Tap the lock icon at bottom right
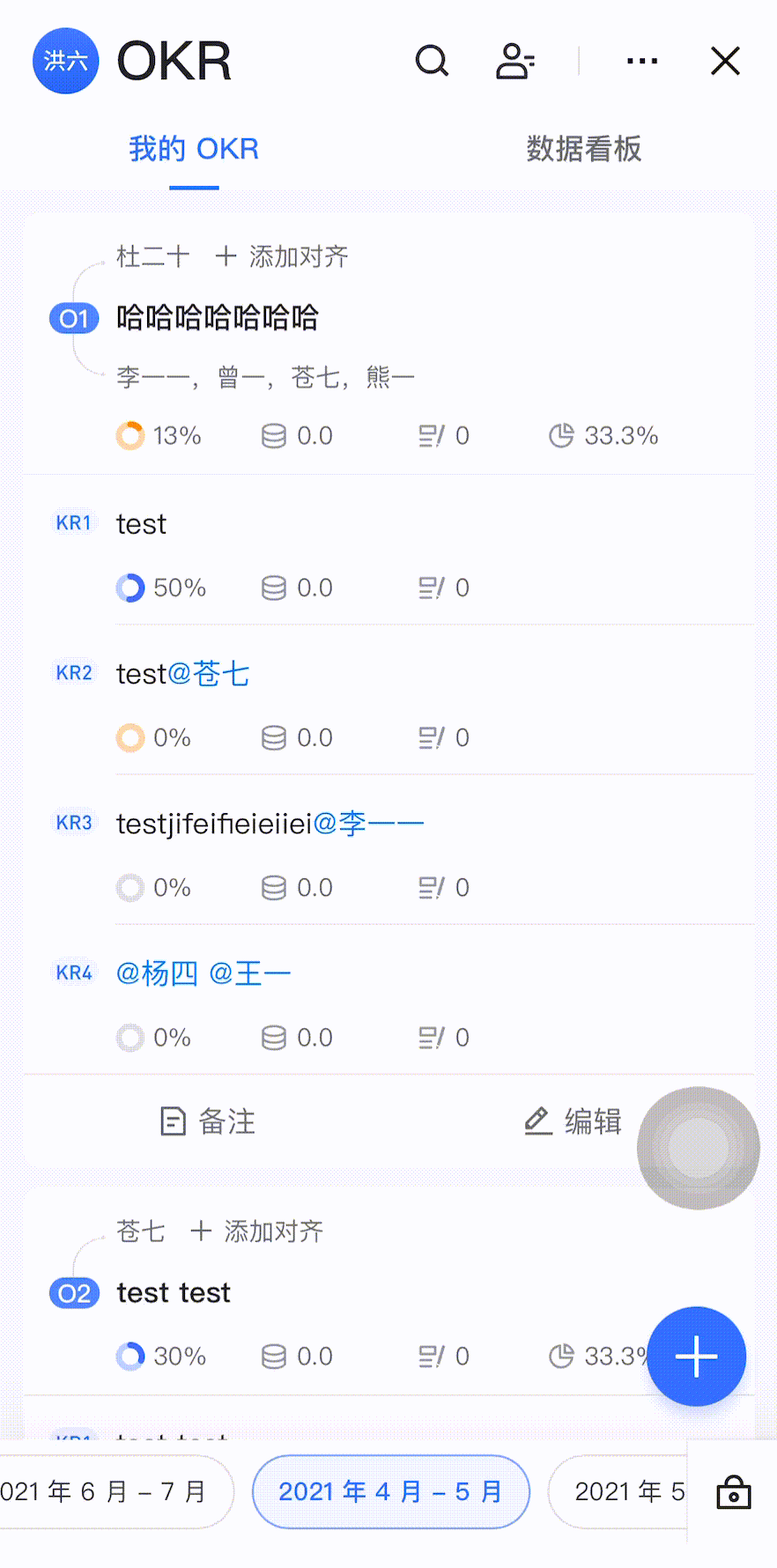777x1568 pixels. pyautogui.click(x=733, y=1492)
